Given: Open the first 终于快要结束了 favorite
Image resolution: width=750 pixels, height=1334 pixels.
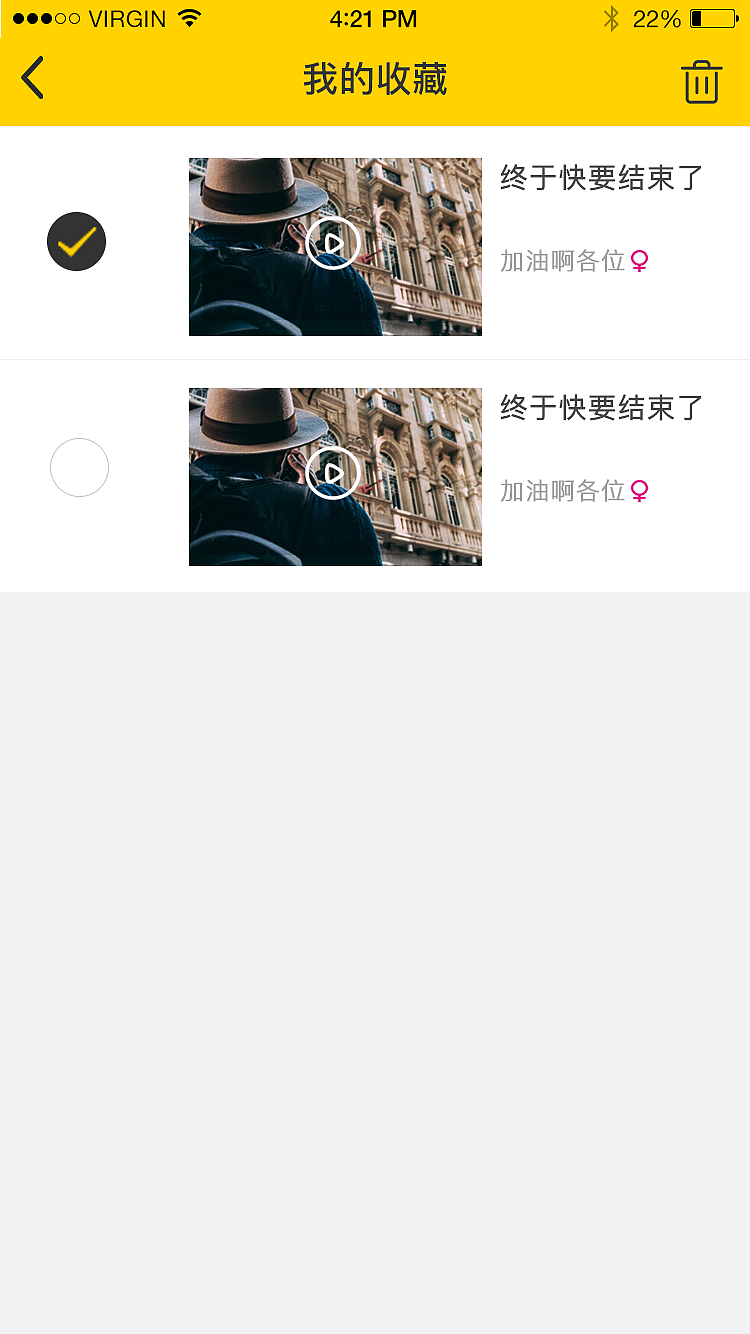Looking at the screenshot, I should pos(600,178).
